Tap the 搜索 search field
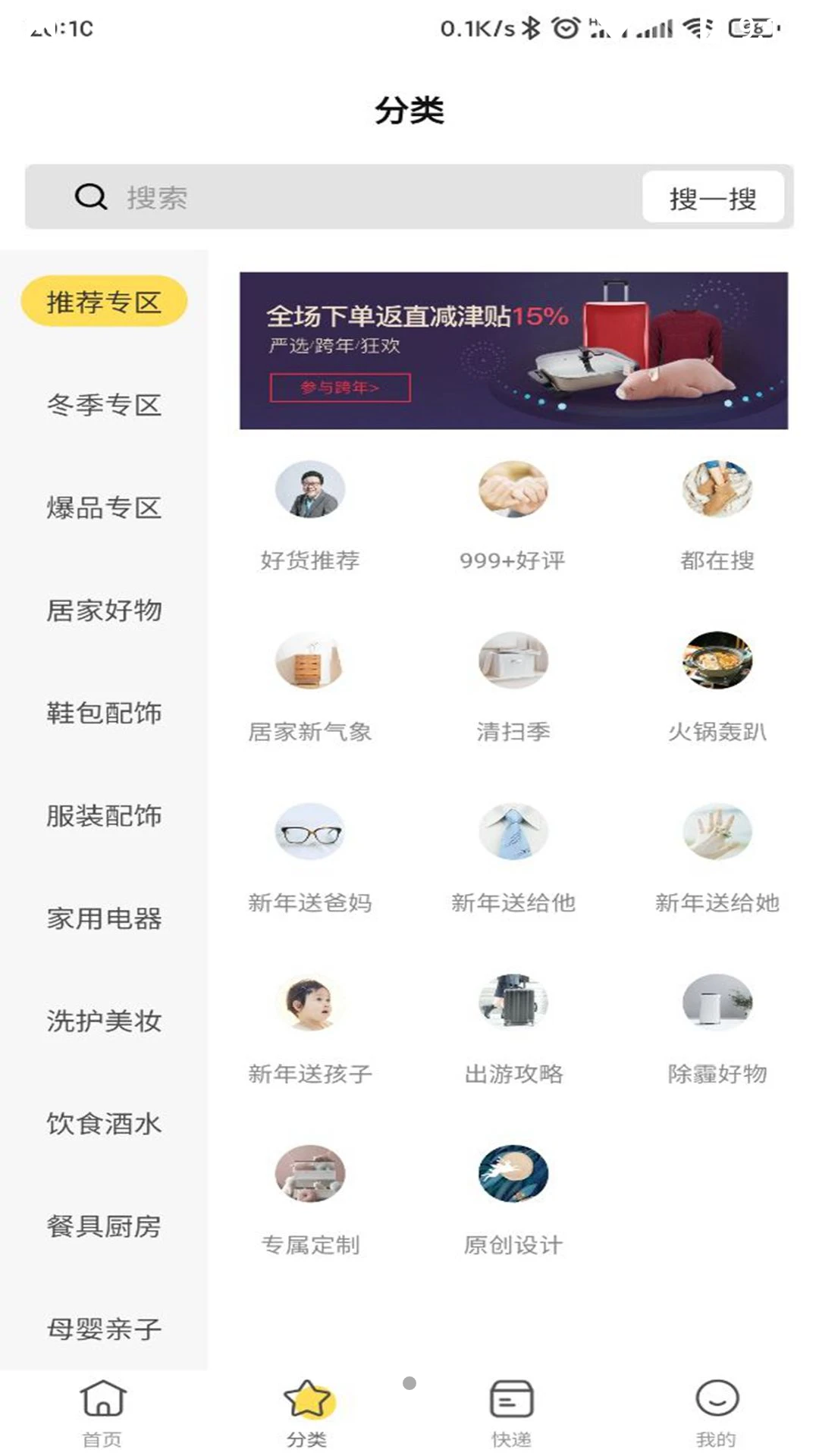Viewport: 819px width, 1456px height. [x=341, y=197]
